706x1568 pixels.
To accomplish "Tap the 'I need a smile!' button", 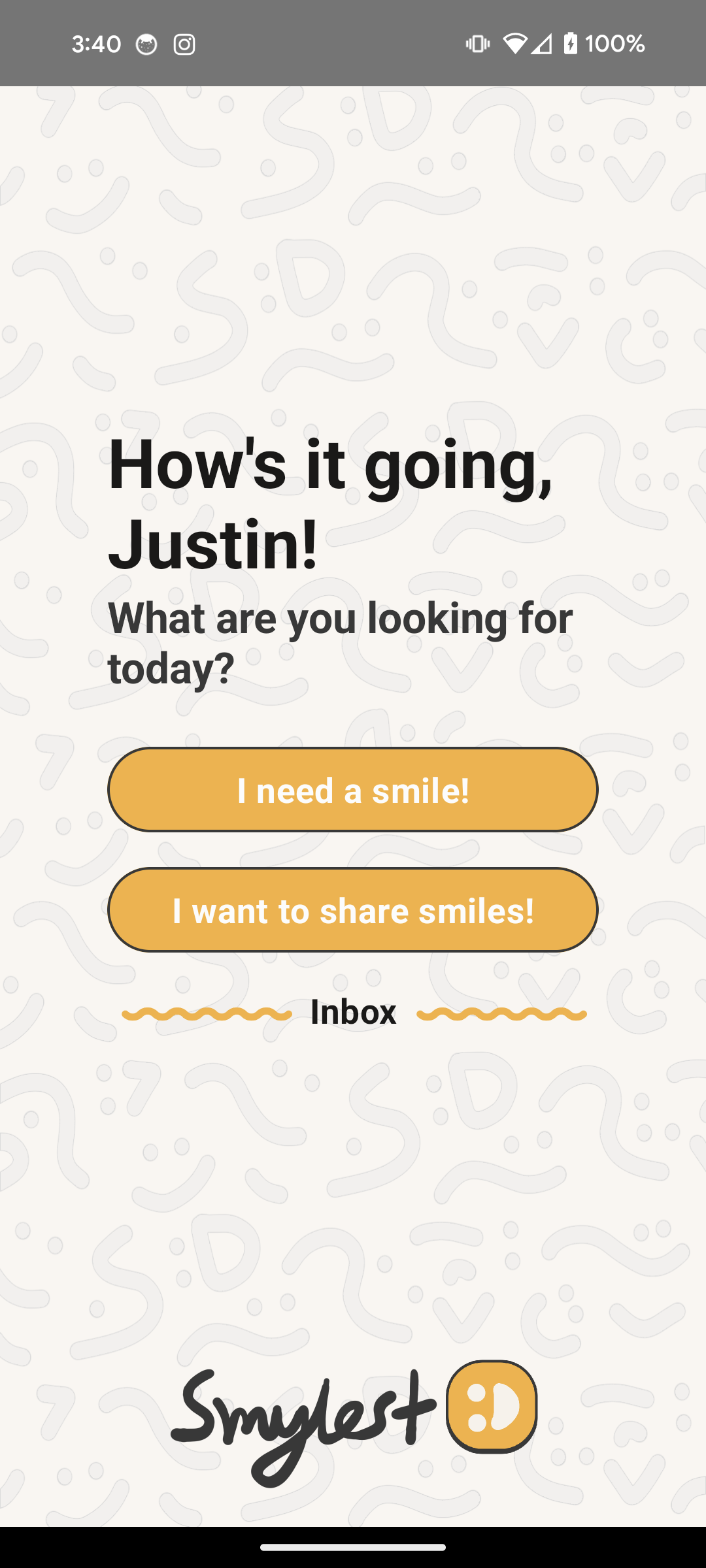I will coord(353,790).
